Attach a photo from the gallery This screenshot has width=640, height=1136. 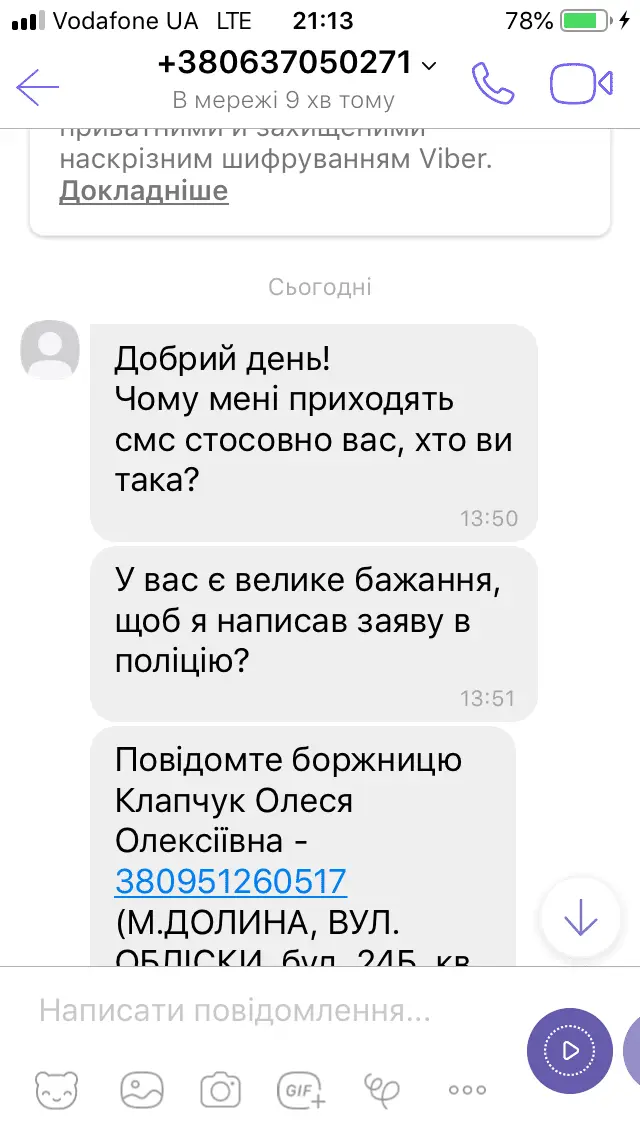pyautogui.click(x=141, y=1089)
